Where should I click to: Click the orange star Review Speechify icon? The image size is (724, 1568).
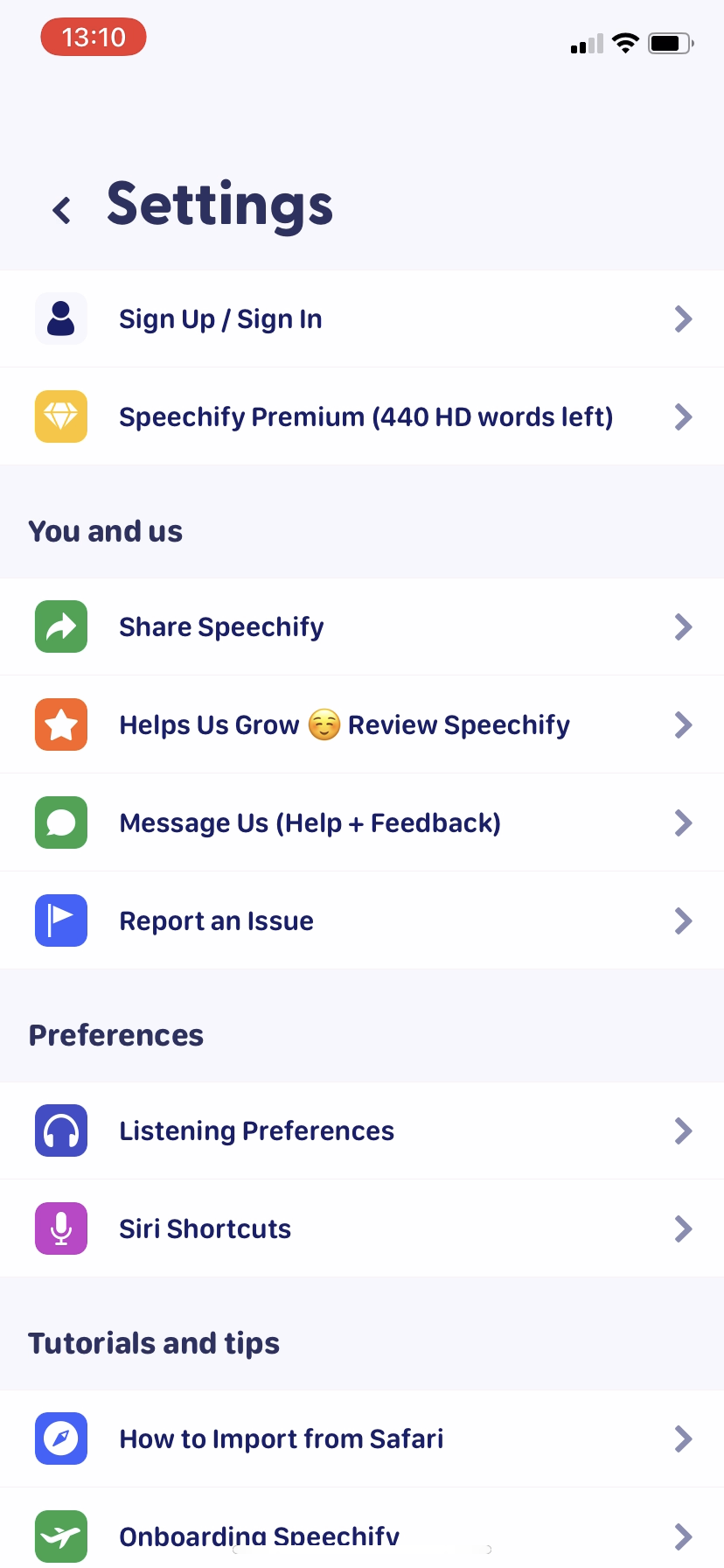61,724
